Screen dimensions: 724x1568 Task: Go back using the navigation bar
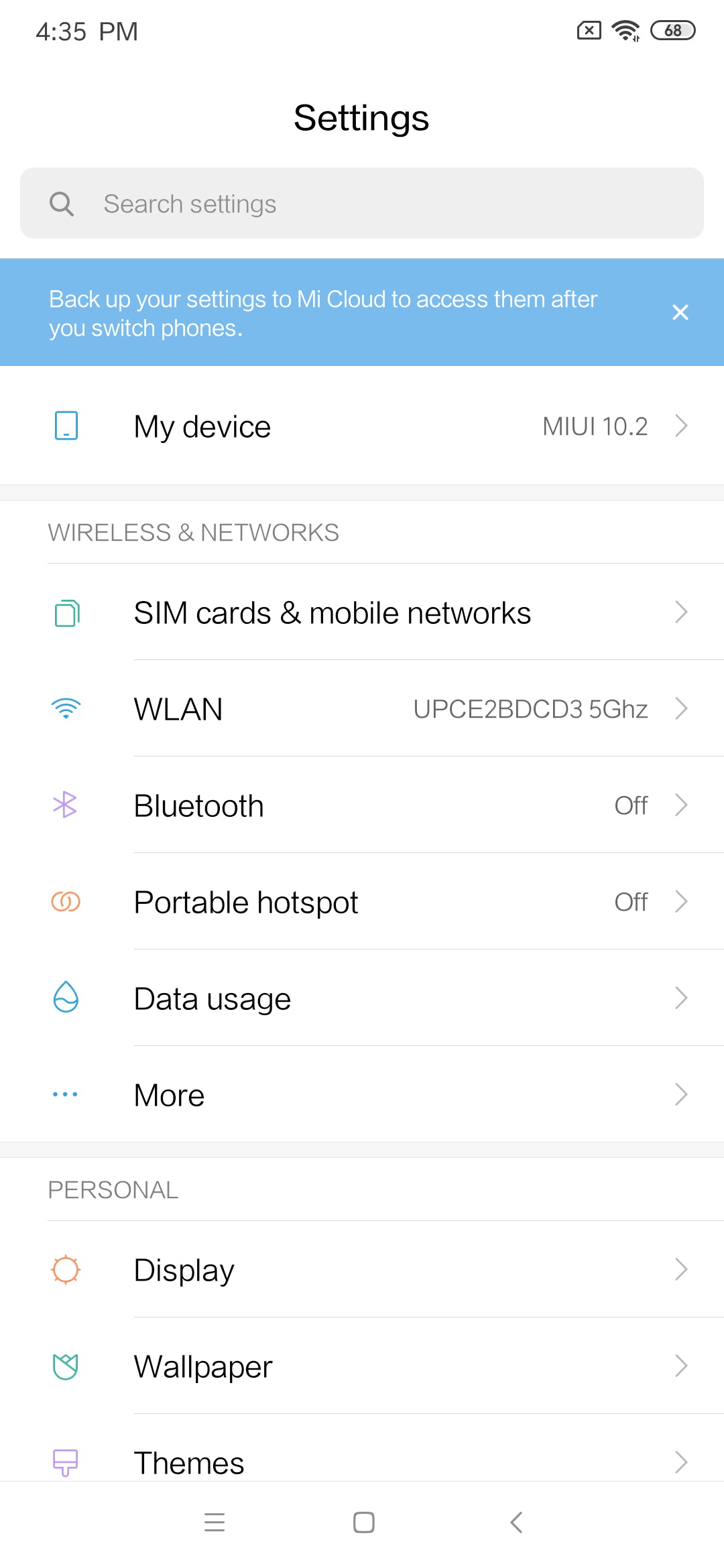point(516,1522)
